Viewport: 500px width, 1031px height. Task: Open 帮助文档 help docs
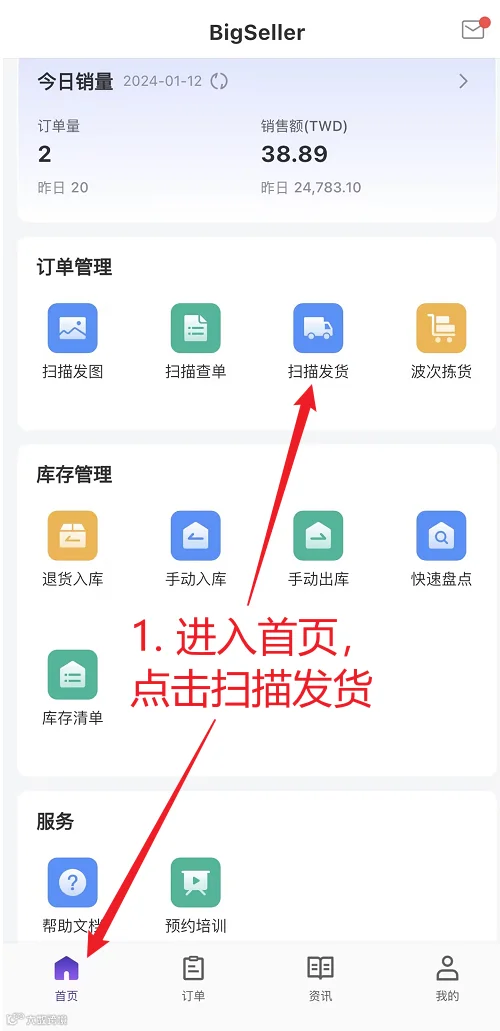[72, 896]
